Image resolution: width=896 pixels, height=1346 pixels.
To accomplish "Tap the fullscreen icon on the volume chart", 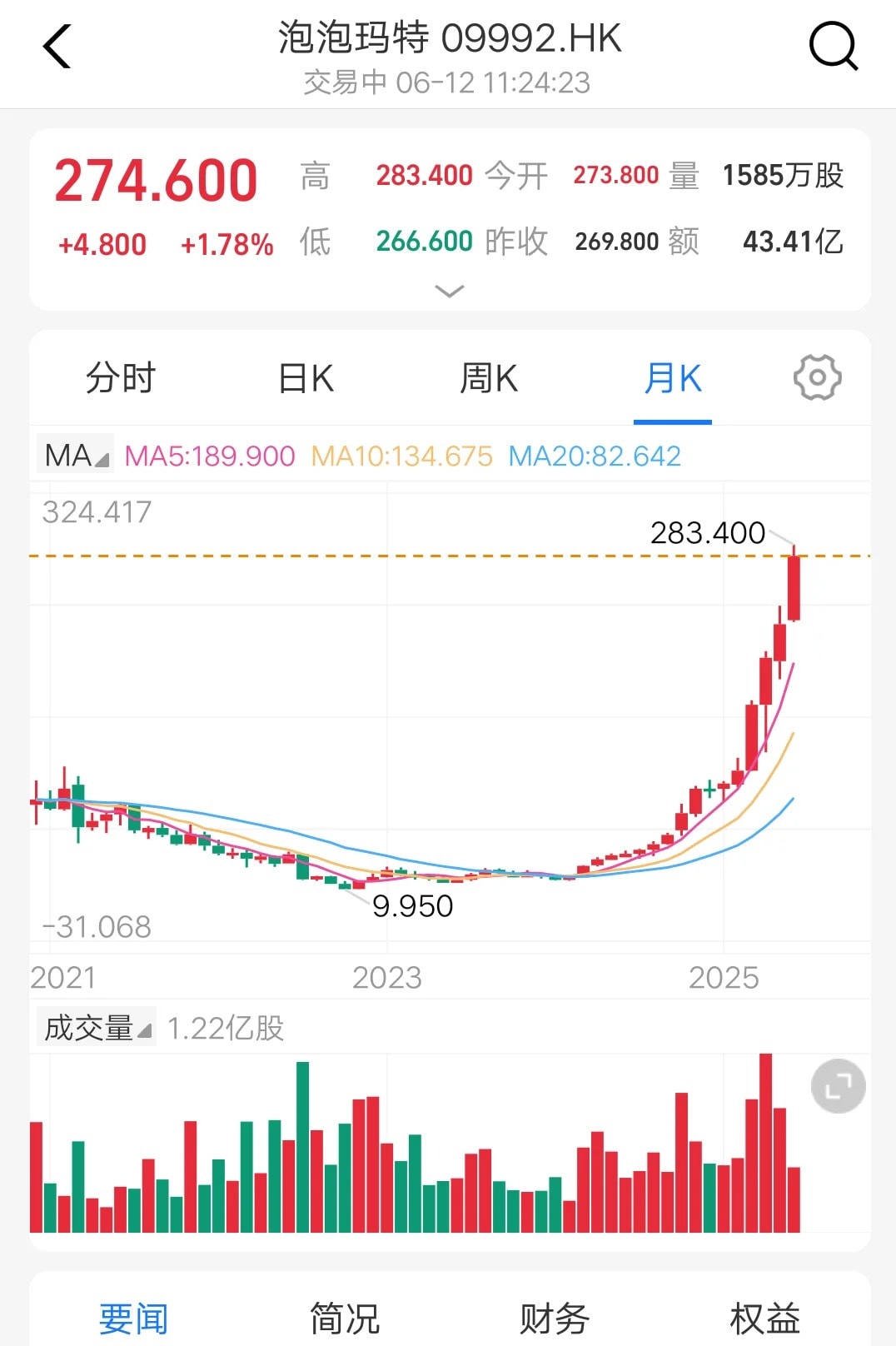I will (838, 1085).
